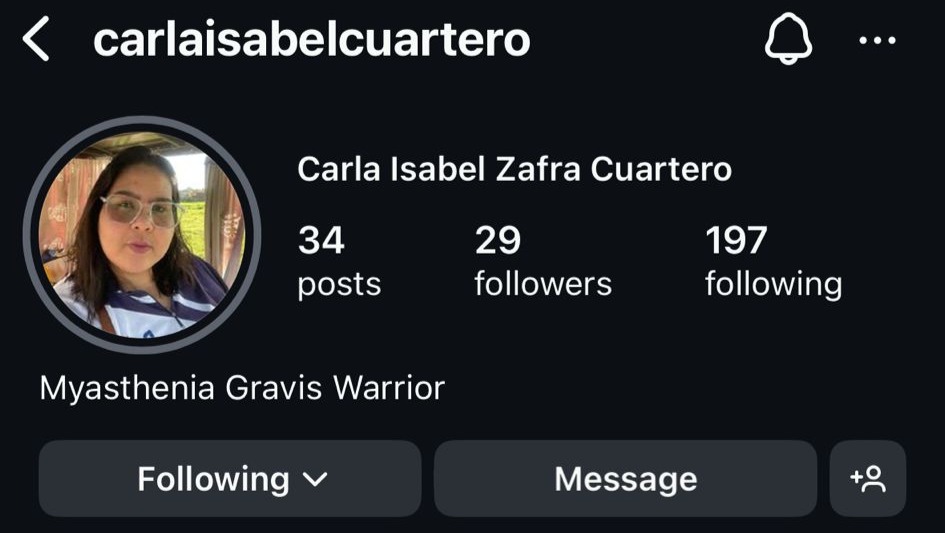
Task: Go back using the back arrow
Action: (36, 41)
